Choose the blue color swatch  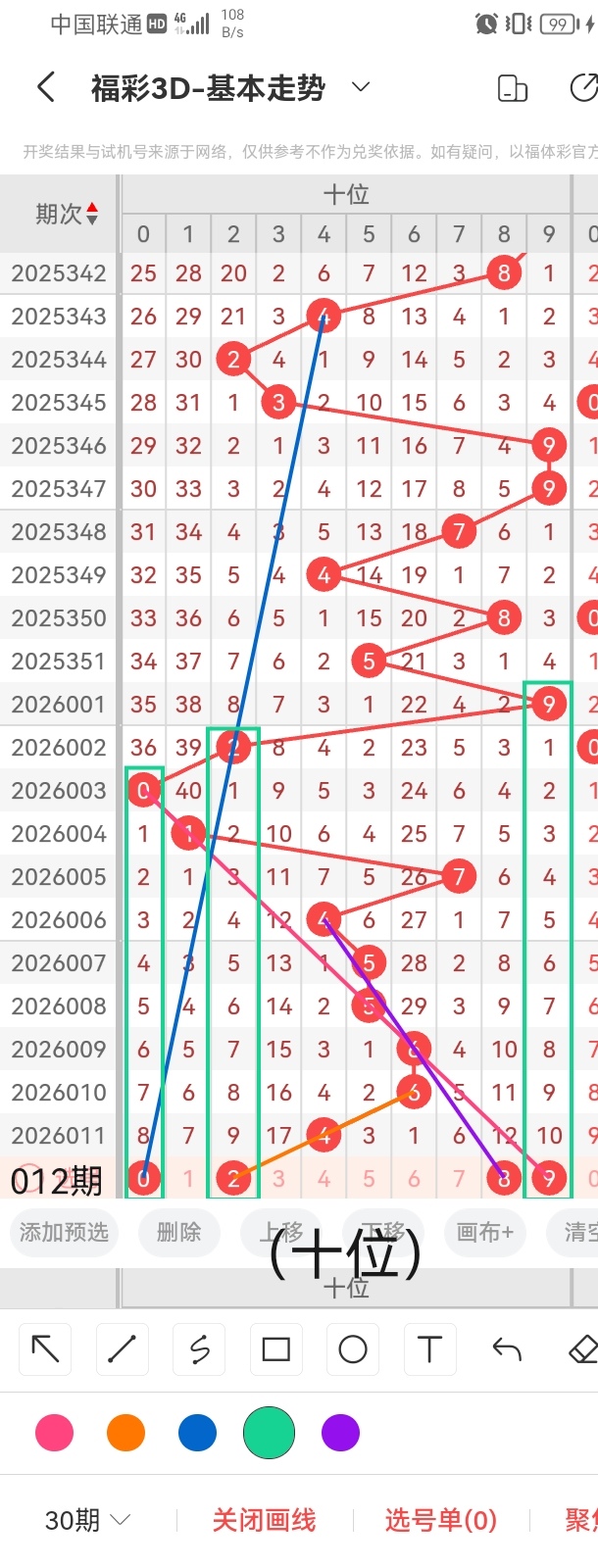coord(197,1433)
